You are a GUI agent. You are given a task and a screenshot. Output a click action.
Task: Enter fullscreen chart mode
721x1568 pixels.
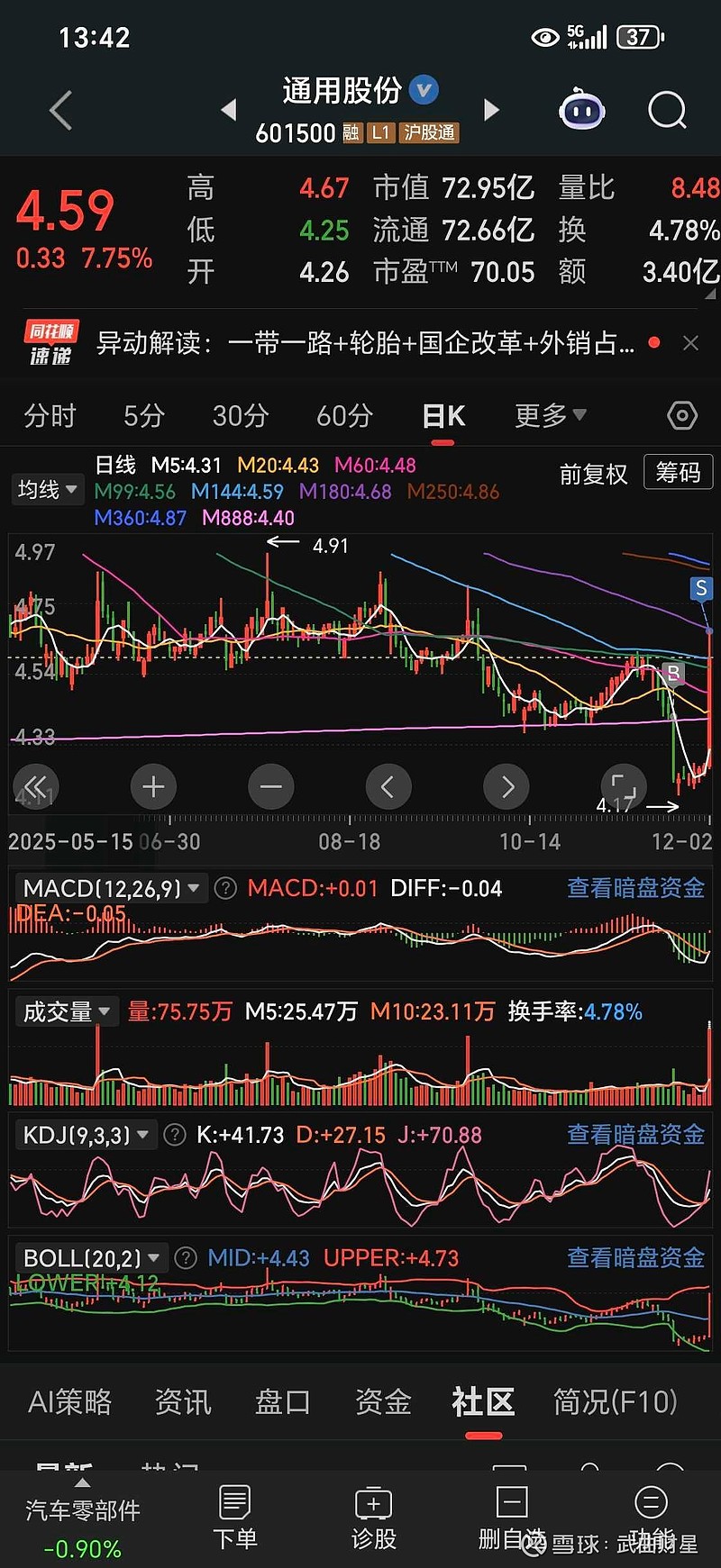pyautogui.click(x=624, y=786)
